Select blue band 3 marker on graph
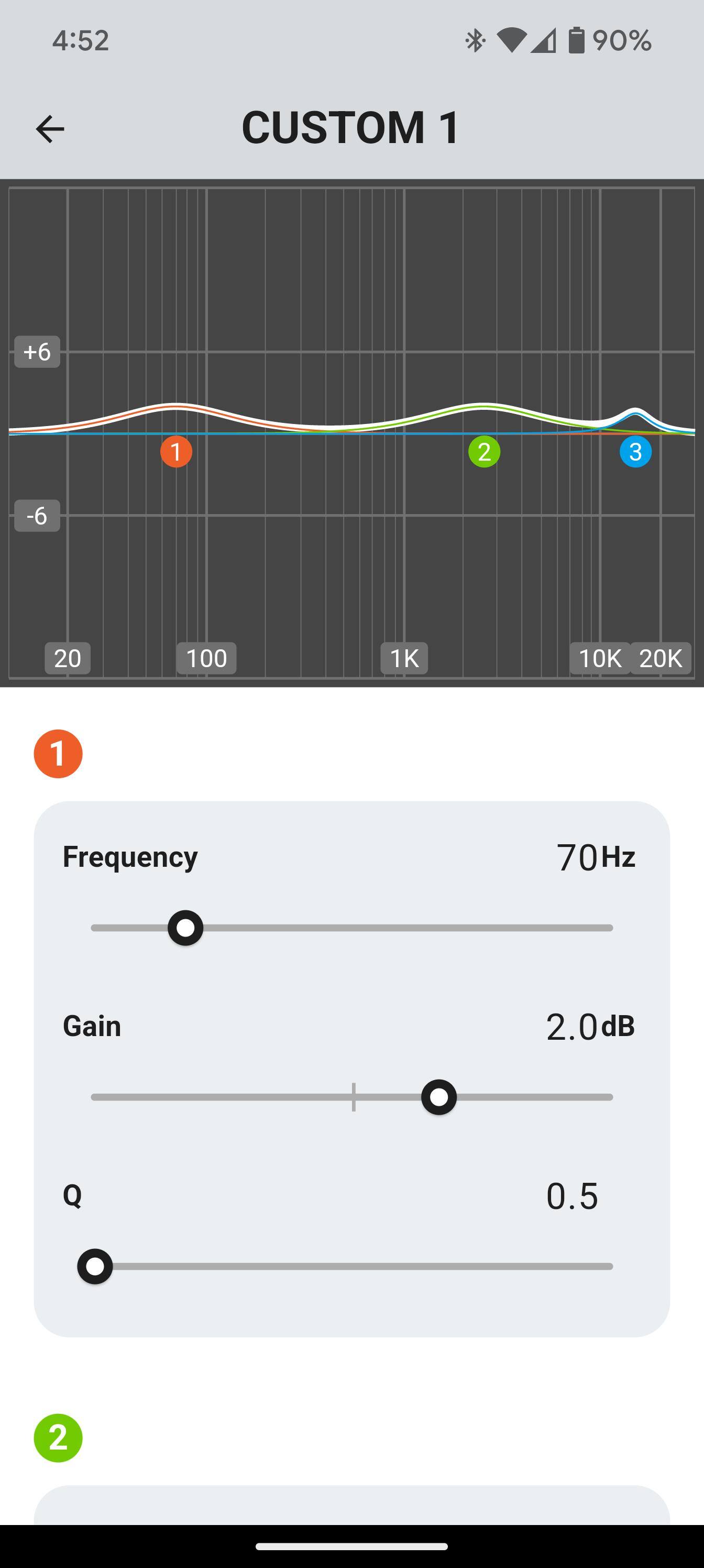Viewport: 704px width, 1568px height. 635,452
